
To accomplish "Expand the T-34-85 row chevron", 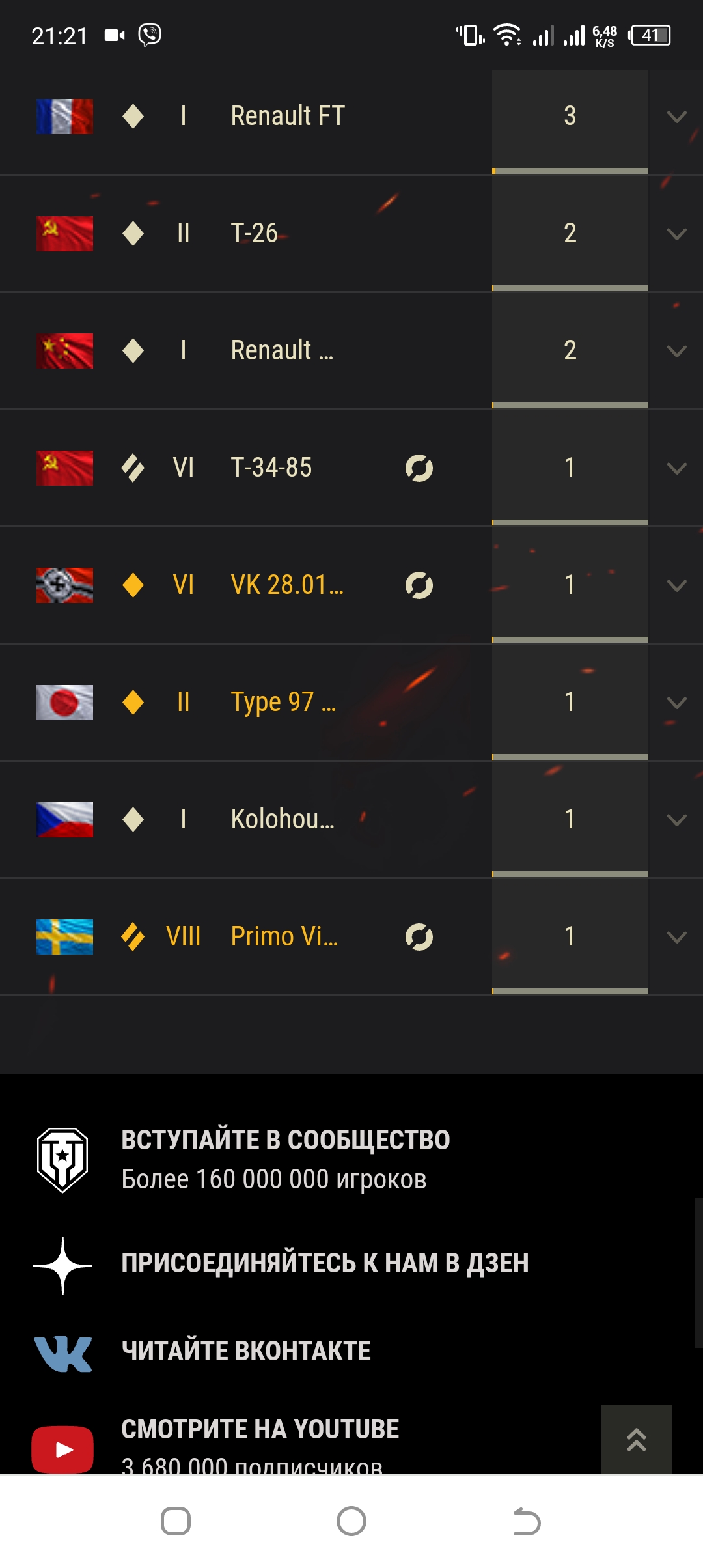I will pyautogui.click(x=676, y=469).
